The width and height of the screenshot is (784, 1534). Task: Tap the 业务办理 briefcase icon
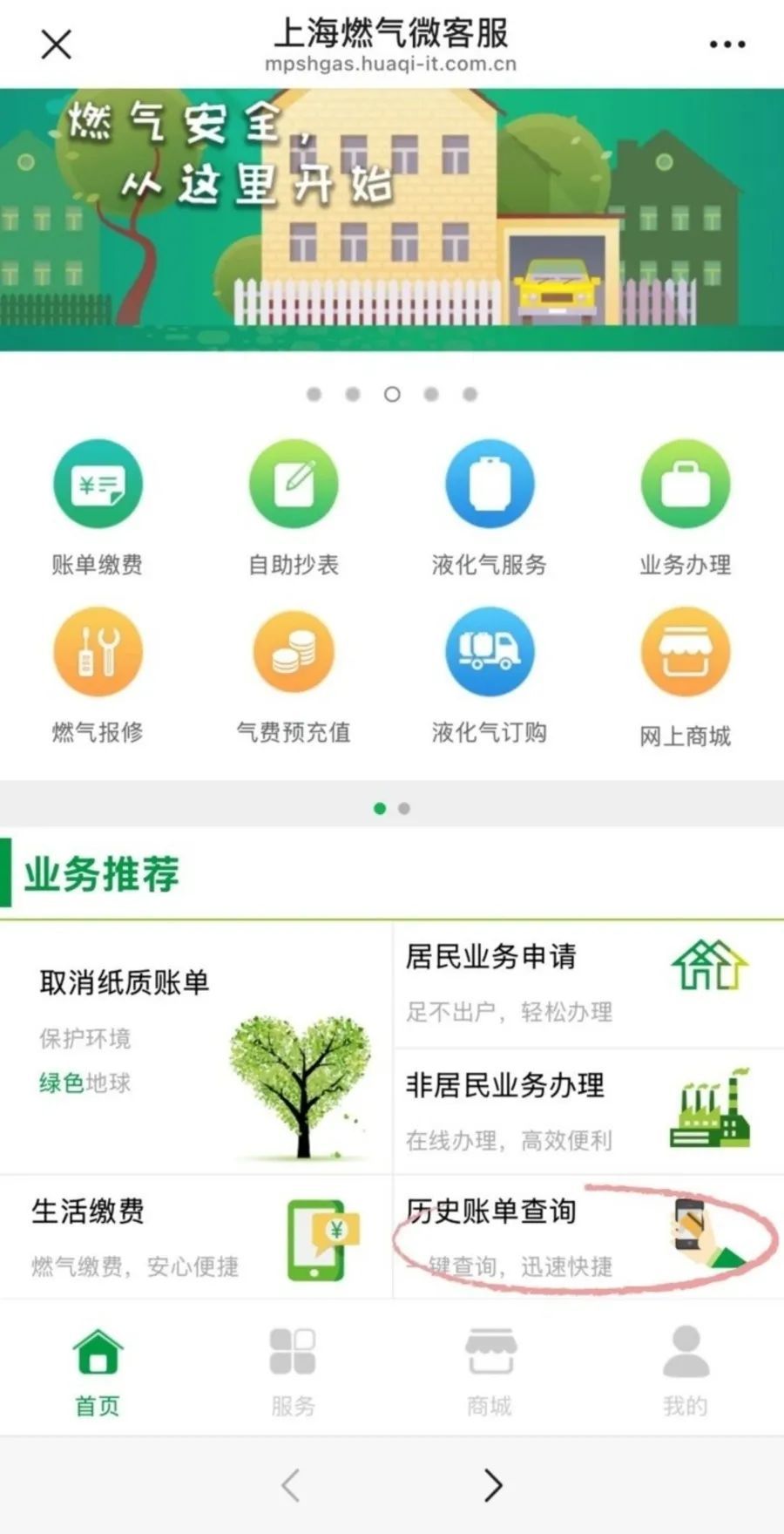686,484
